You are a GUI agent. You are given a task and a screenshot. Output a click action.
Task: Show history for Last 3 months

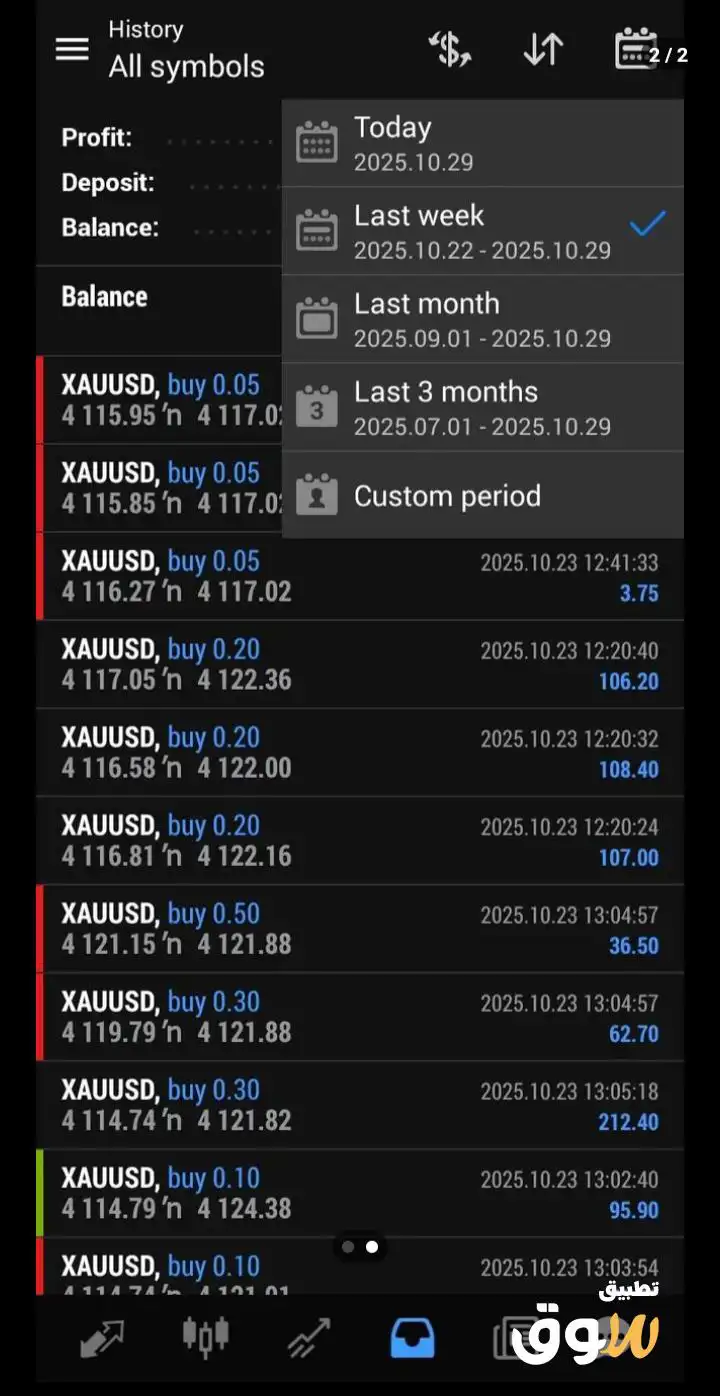482,407
